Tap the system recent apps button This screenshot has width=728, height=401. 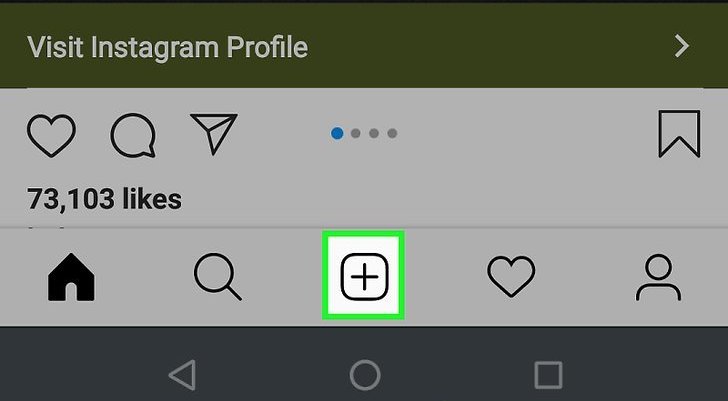(548, 374)
